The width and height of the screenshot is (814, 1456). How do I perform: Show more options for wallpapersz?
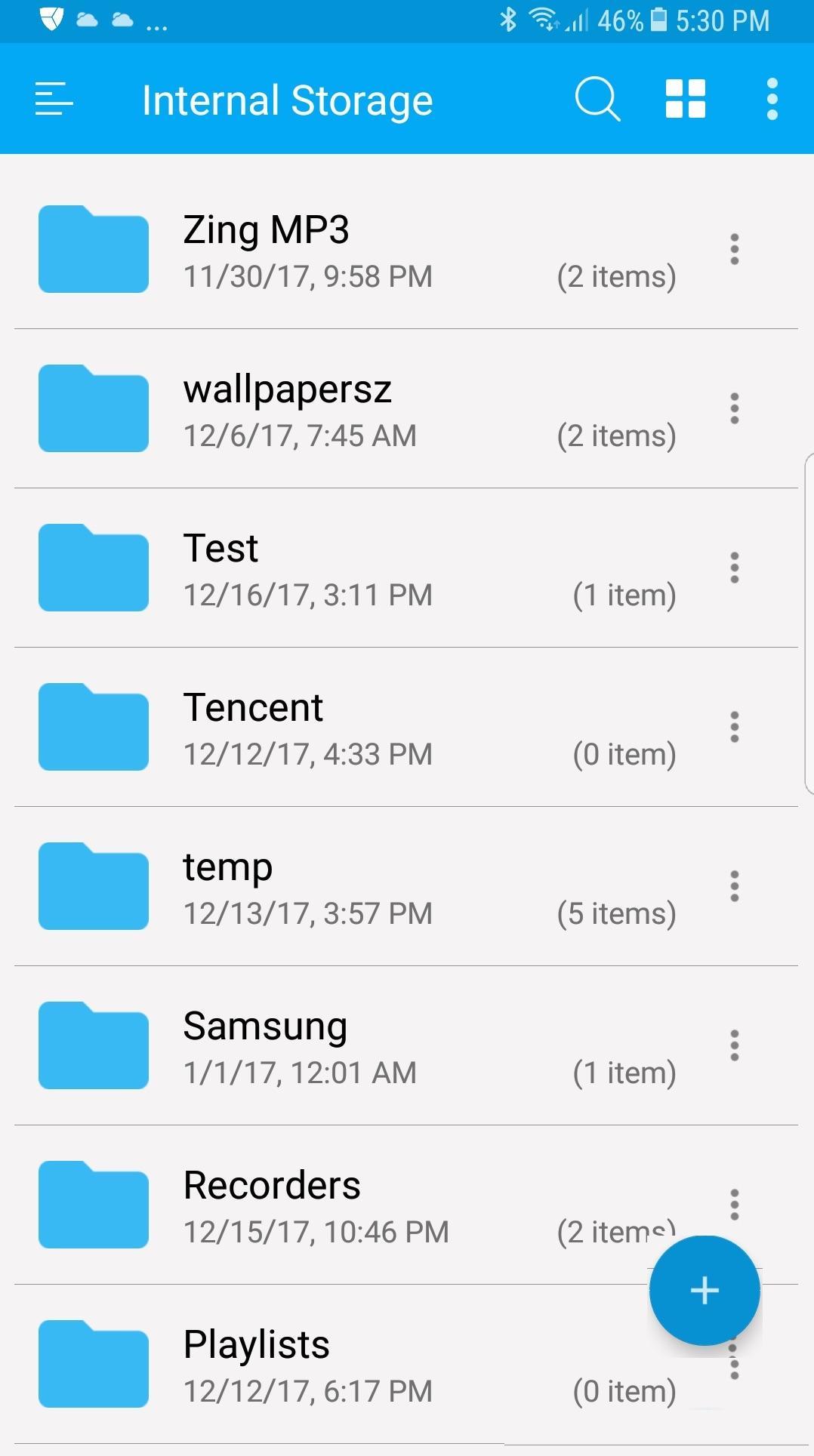point(734,408)
